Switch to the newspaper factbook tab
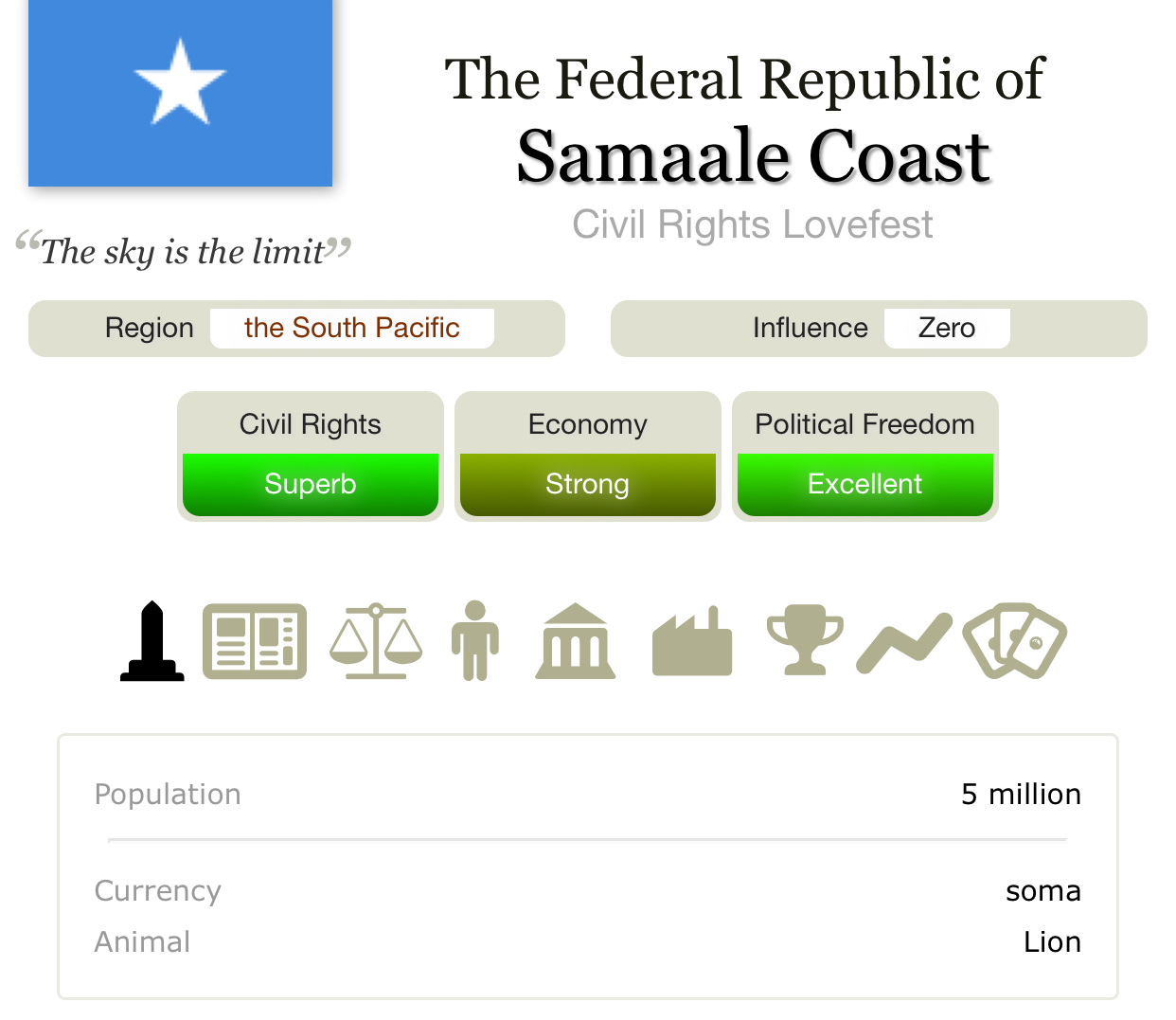 [255, 642]
